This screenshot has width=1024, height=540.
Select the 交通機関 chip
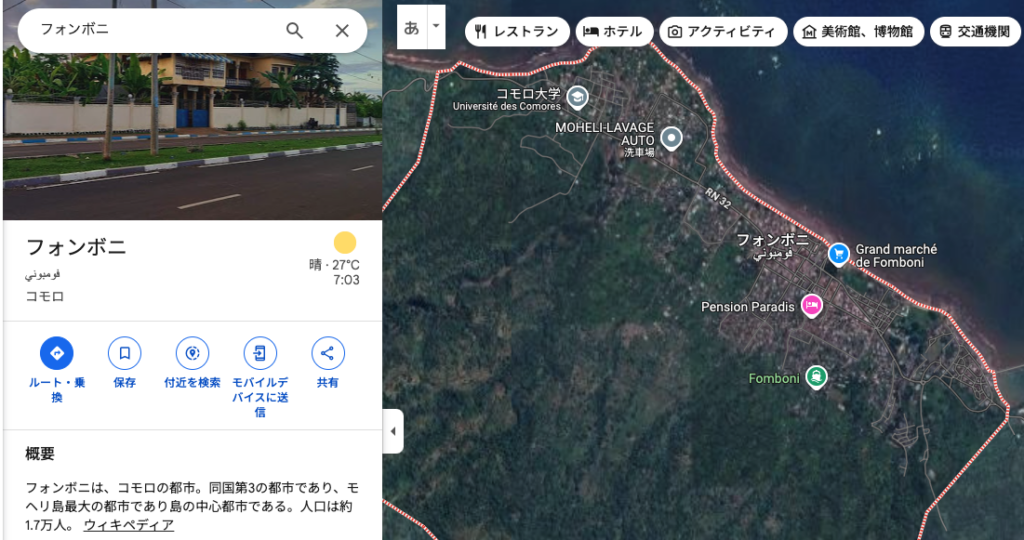[975, 32]
